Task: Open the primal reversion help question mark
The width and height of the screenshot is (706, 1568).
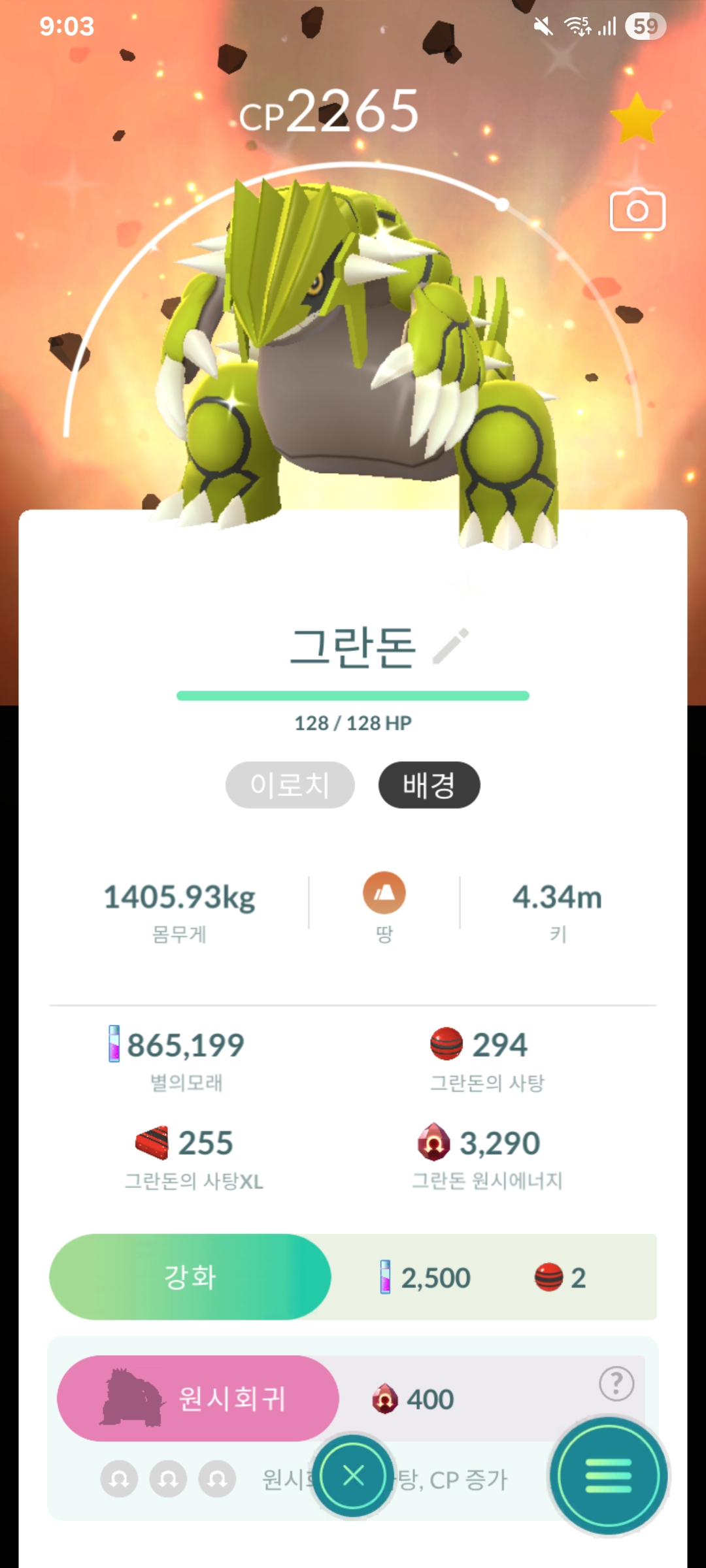Action: coord(616,1383)
